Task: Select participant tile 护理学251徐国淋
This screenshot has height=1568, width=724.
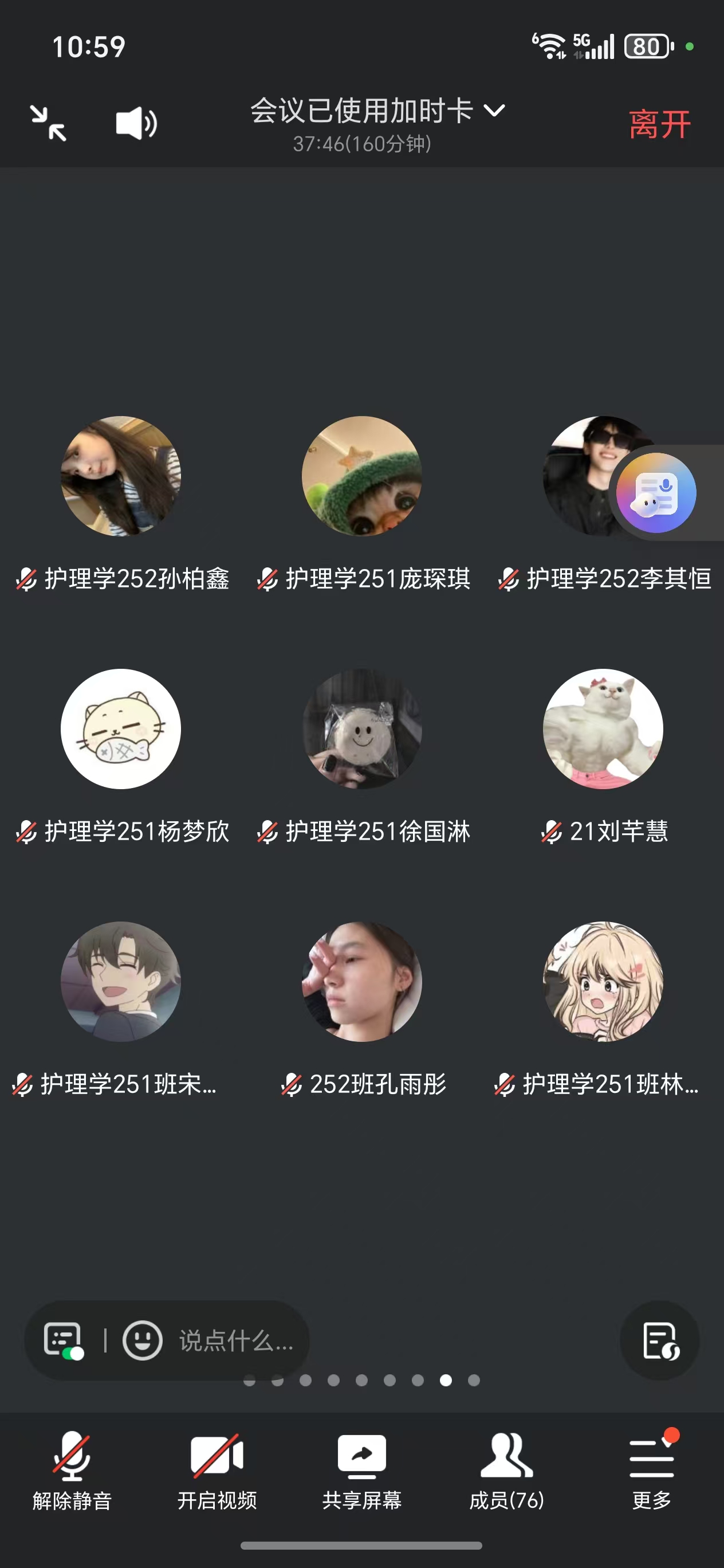Action: tap(362, 729)
